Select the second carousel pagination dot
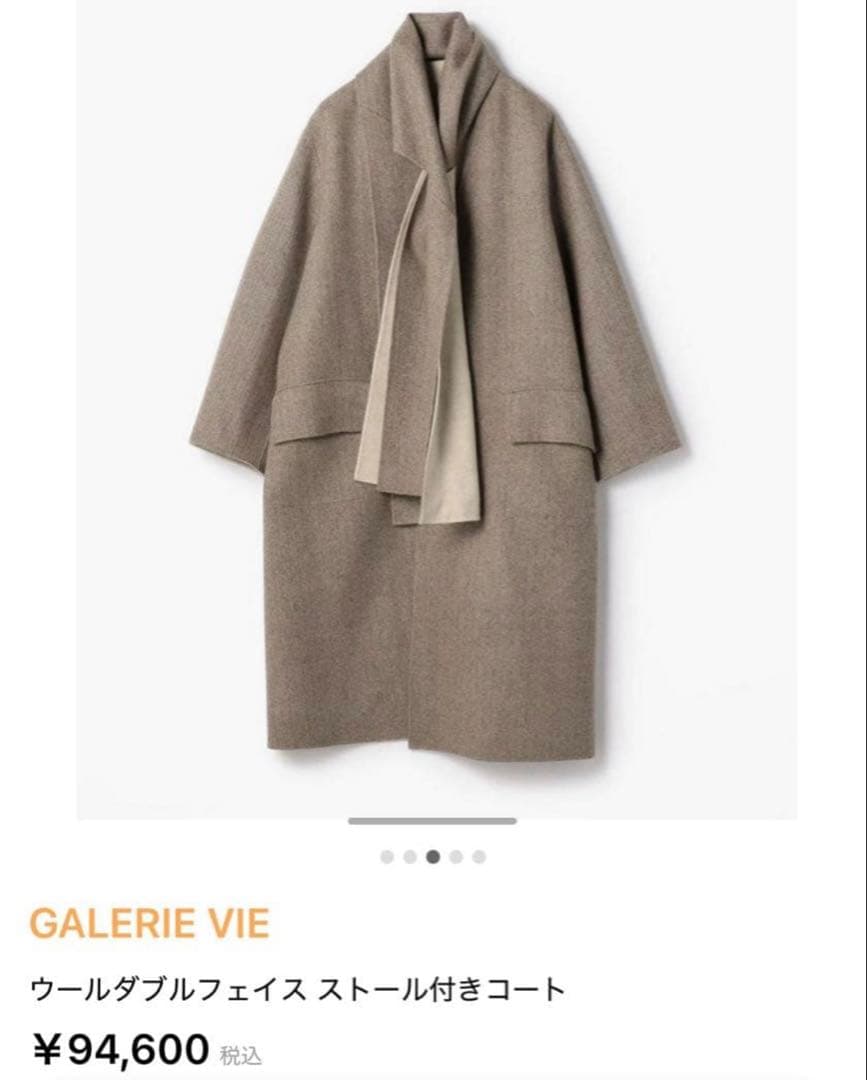 point(408,856)
